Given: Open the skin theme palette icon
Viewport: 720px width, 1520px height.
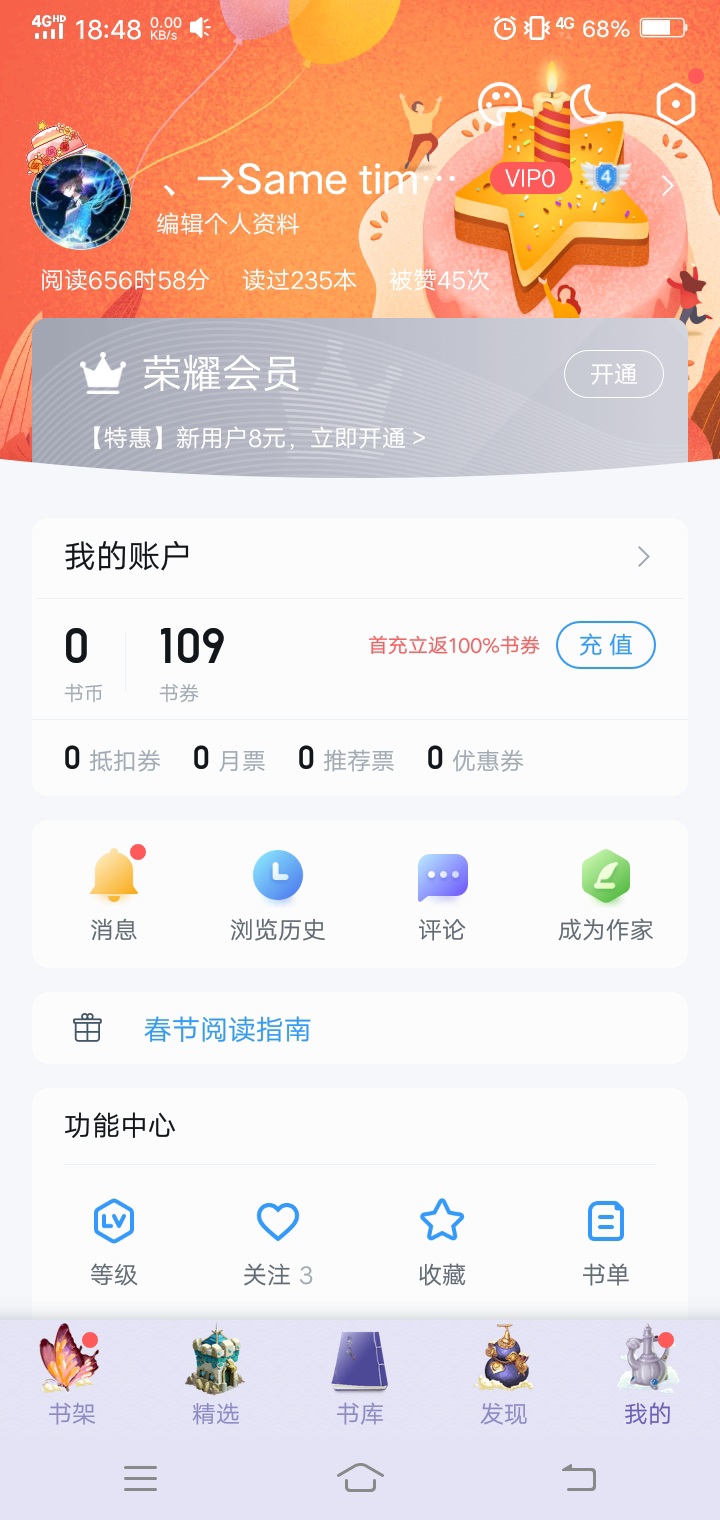Looking at the screenshot, I should click(500, 102).
